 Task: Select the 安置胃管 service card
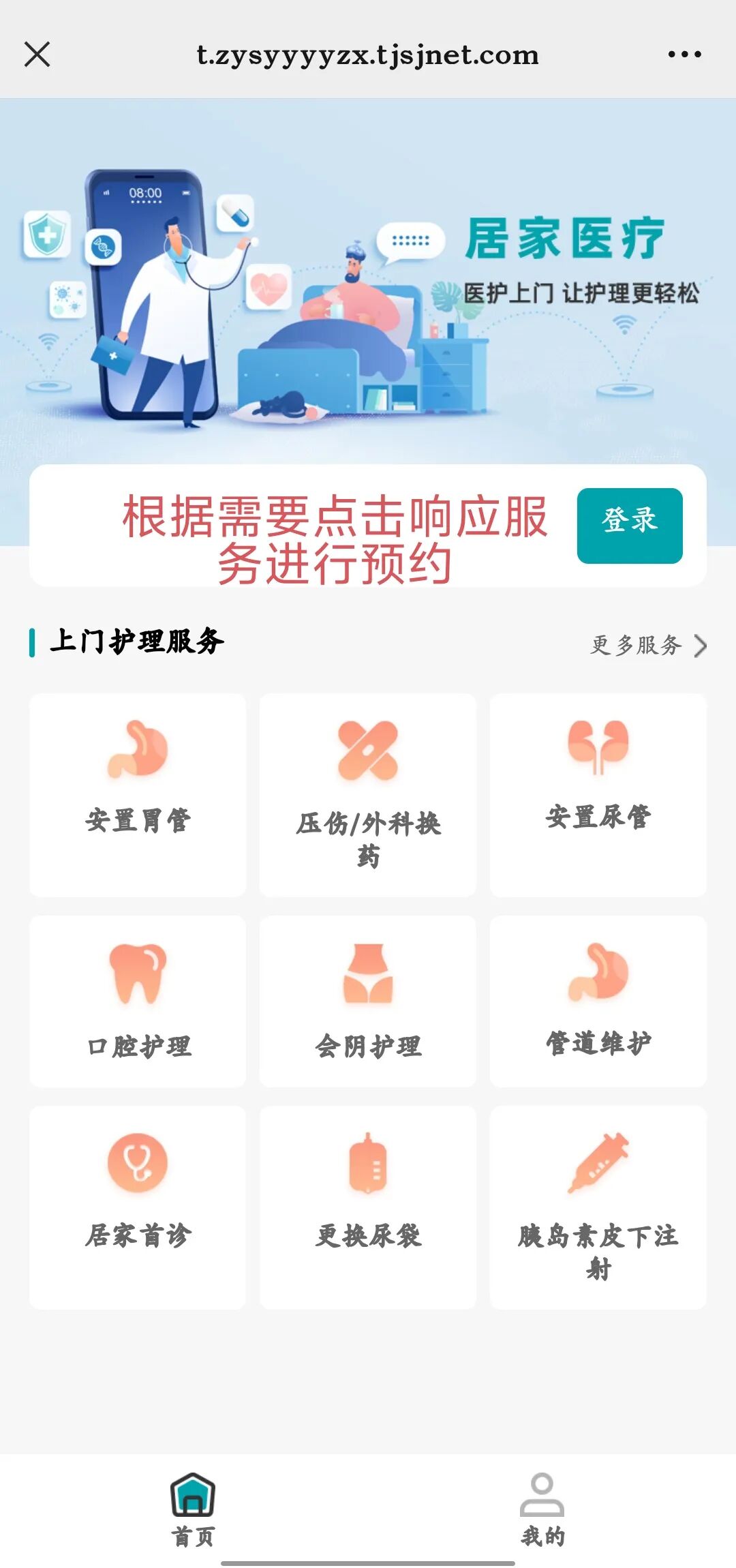[x=138, y=794]
